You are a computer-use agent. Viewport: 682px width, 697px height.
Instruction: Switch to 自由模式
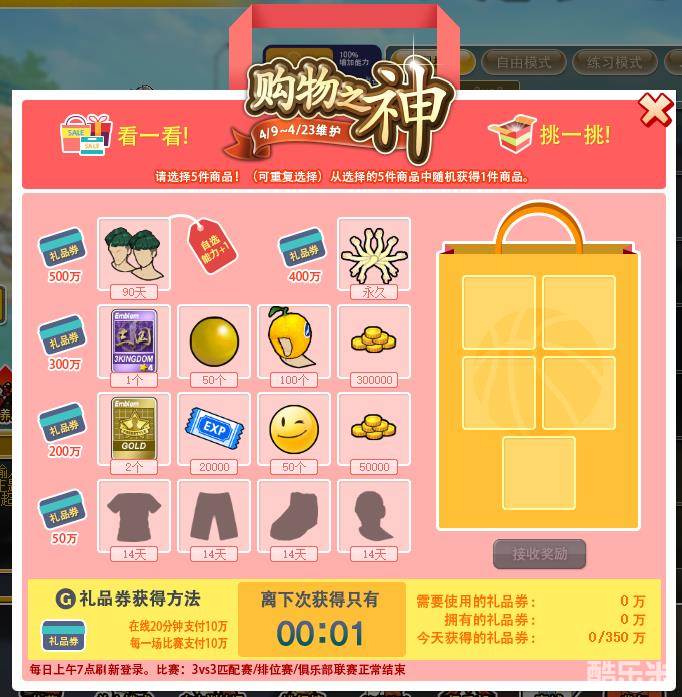tap(524, 62)
